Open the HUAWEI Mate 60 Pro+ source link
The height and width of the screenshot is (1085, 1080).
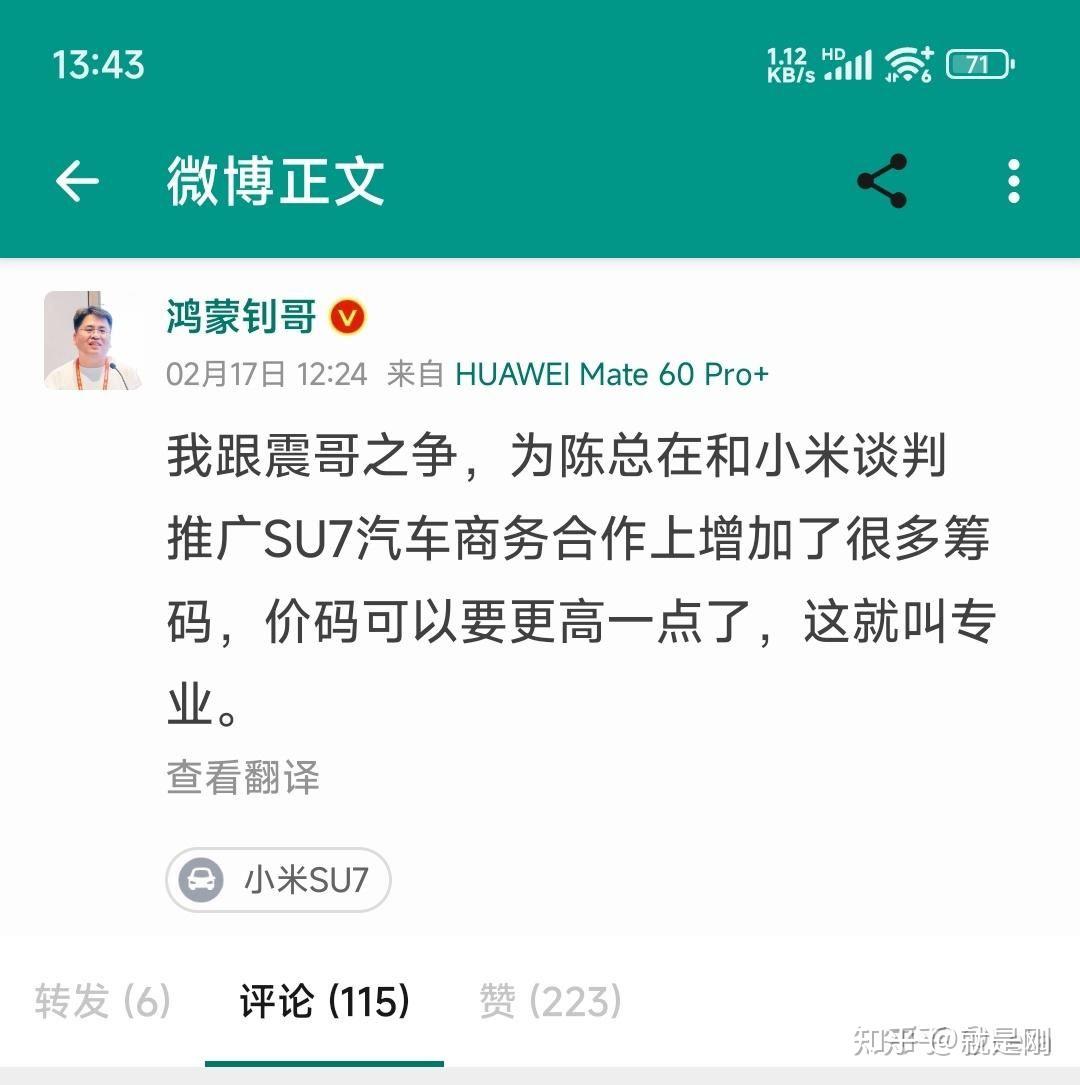click(x=612, y=374)
